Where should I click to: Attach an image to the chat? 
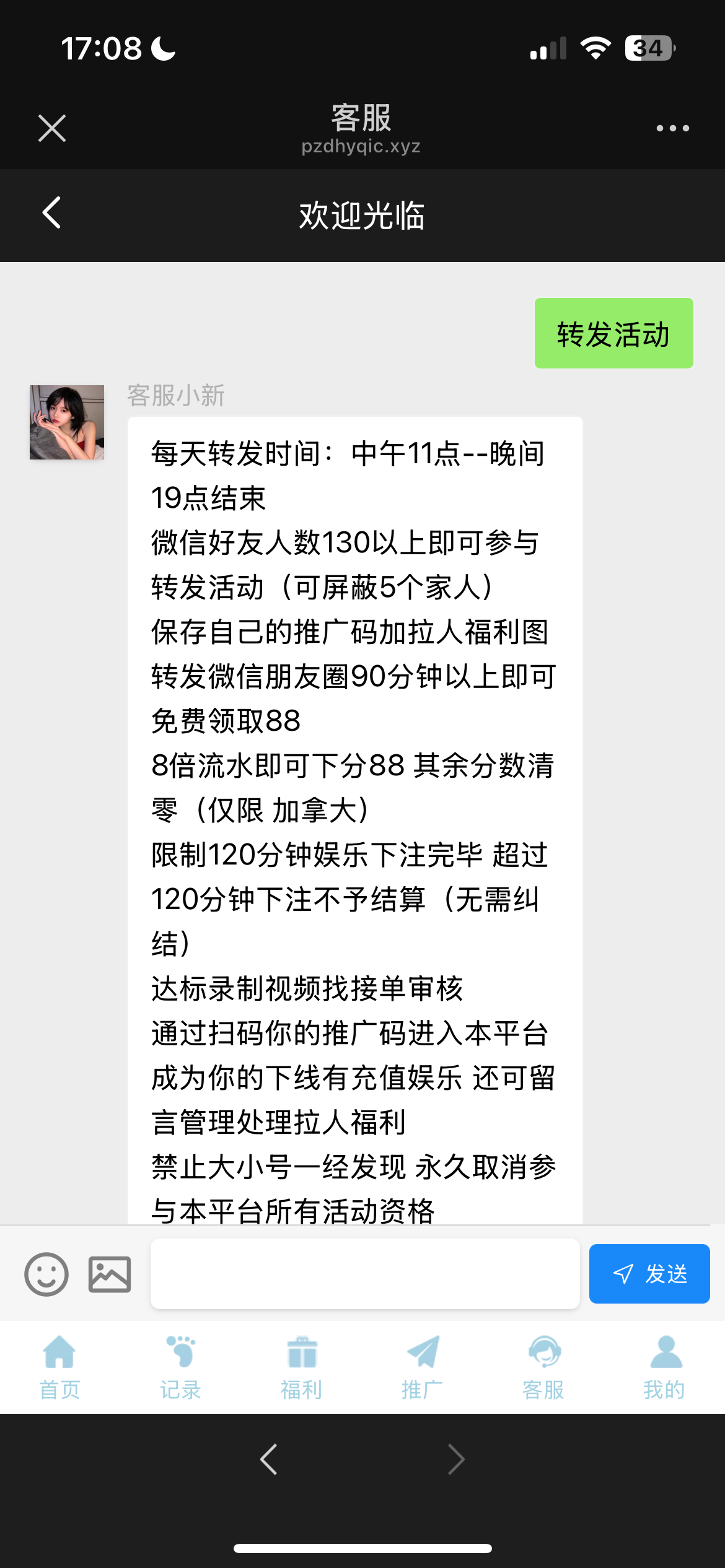point(110,1274)
